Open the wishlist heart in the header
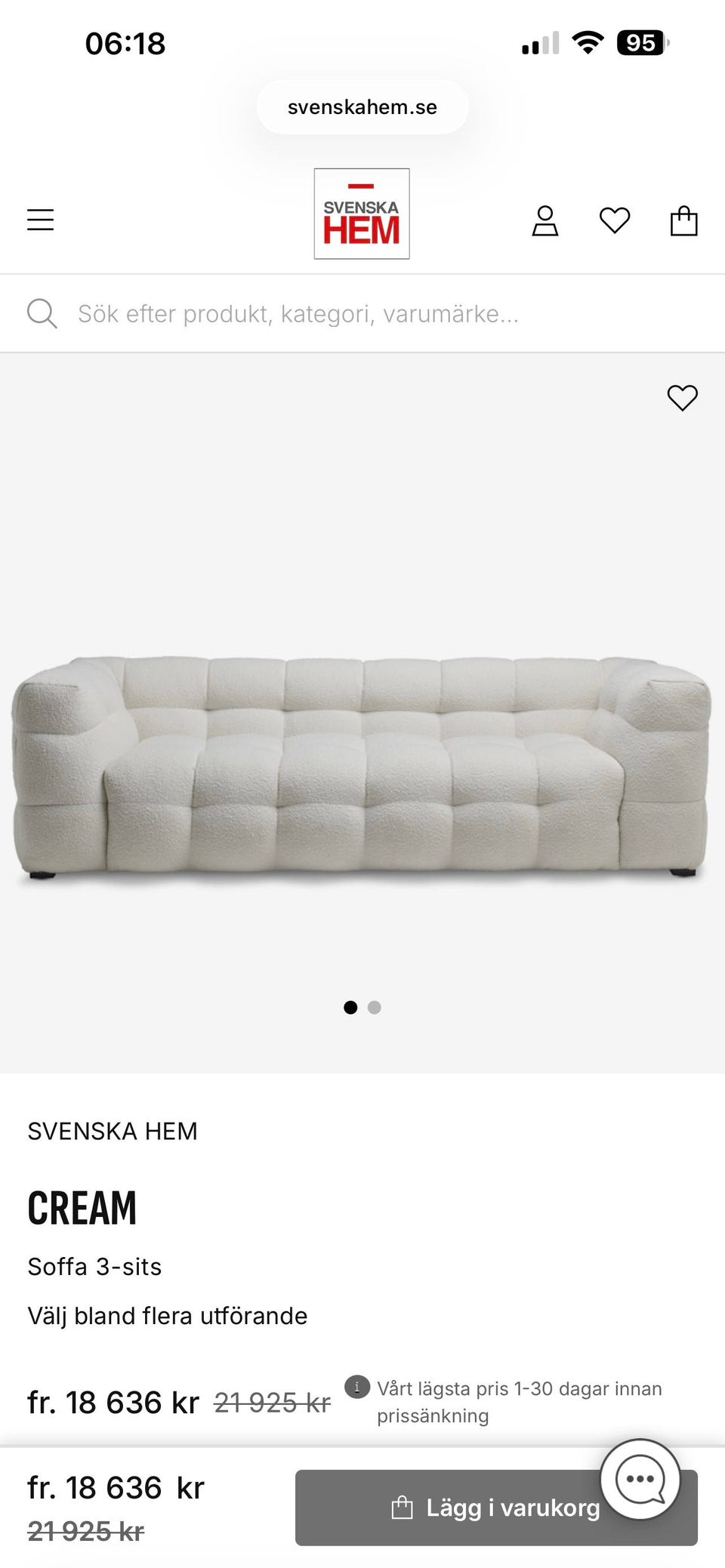725x1568 pixels. (615, 221)
